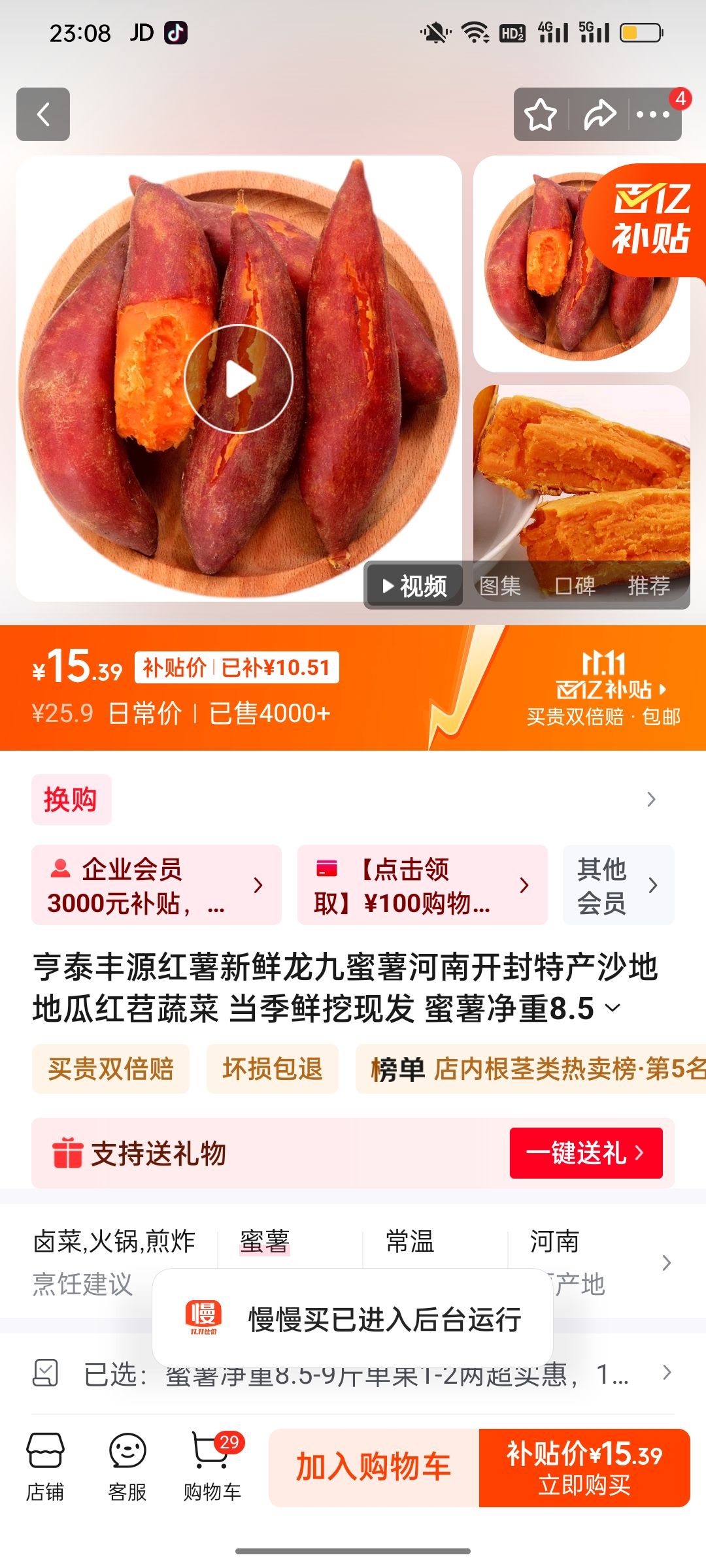The width and height of the screenshot is (706, 1568).
Task: Contact 客服 customer service
Action: point(127,1467)
